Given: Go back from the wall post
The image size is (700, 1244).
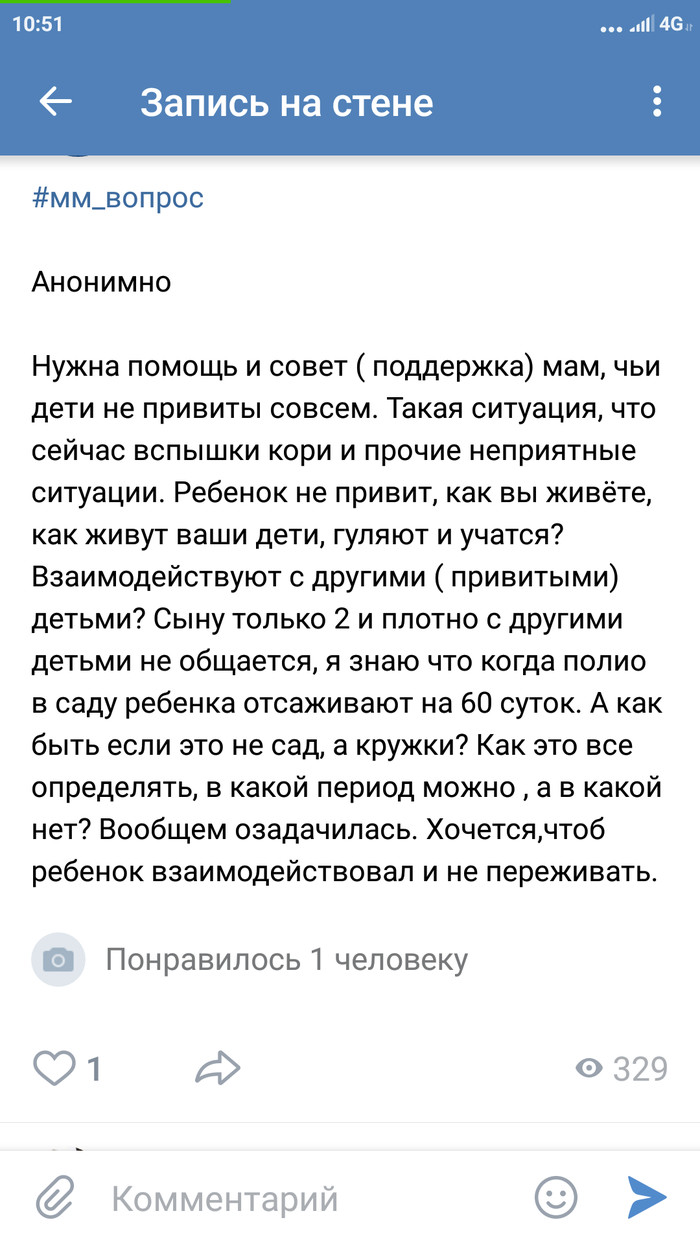Looking at the screenshot, I should click(x=55, y=101).
